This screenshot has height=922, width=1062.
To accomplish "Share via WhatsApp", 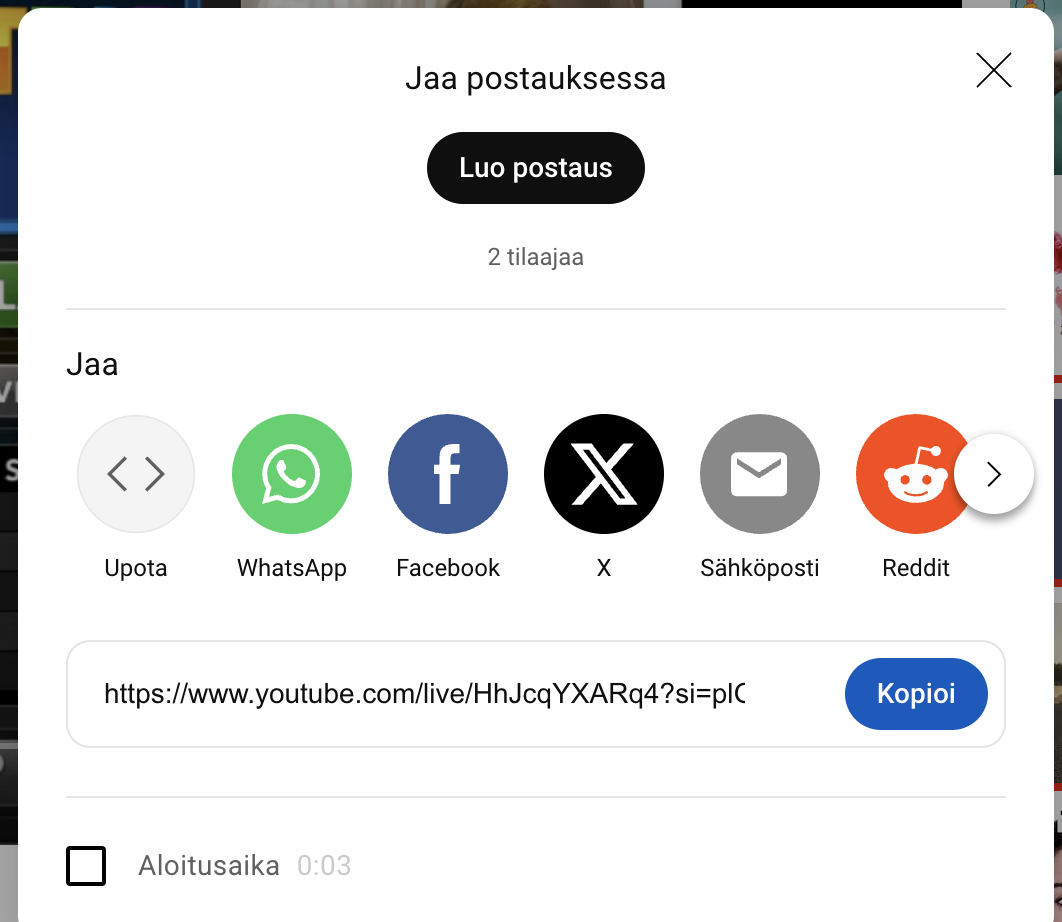I will 292,474.
